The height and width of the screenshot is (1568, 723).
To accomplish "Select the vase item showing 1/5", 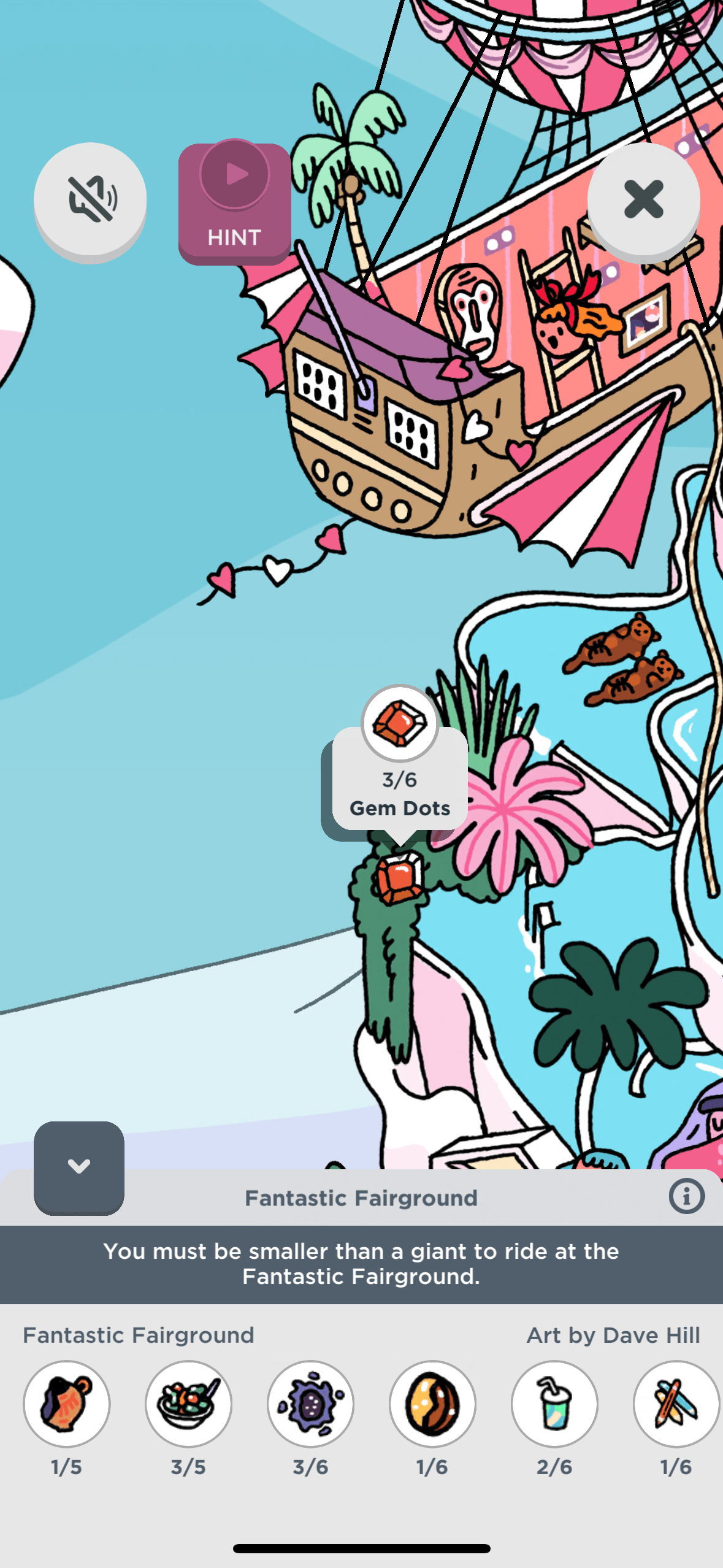I will coord(67,1404).
